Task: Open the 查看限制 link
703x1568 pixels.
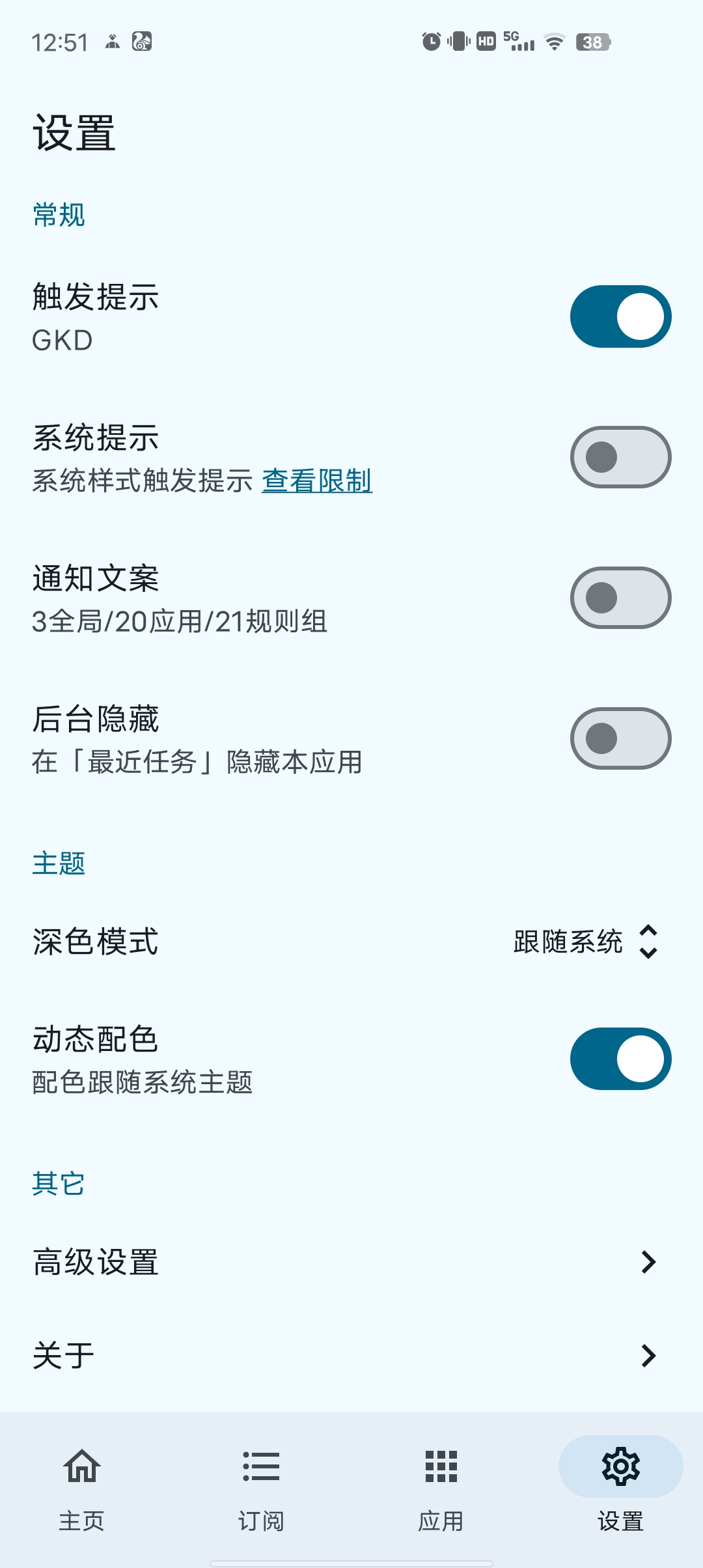Action: point(317,481)
